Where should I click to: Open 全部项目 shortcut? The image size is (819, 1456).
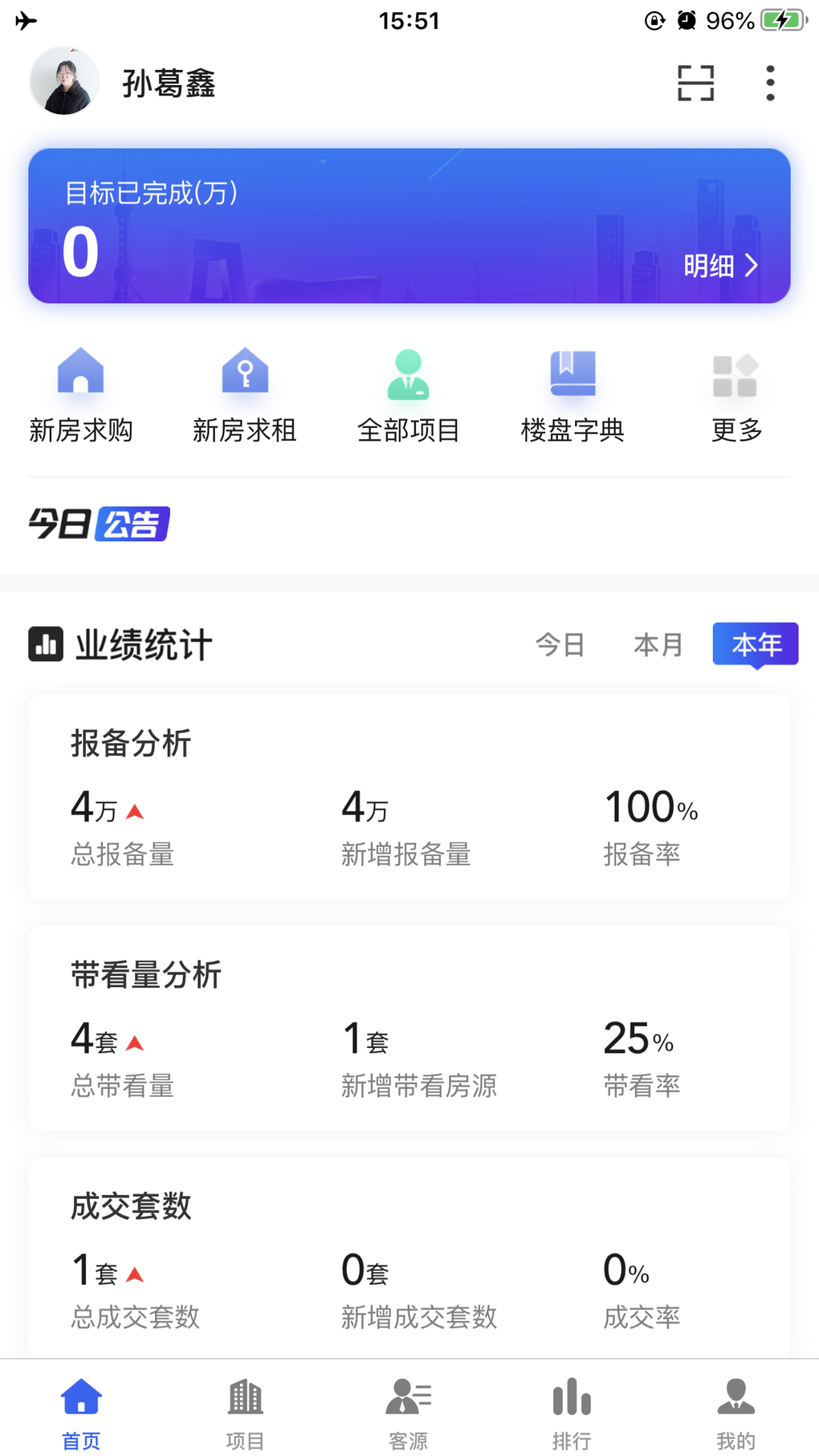tap(409, 395)
